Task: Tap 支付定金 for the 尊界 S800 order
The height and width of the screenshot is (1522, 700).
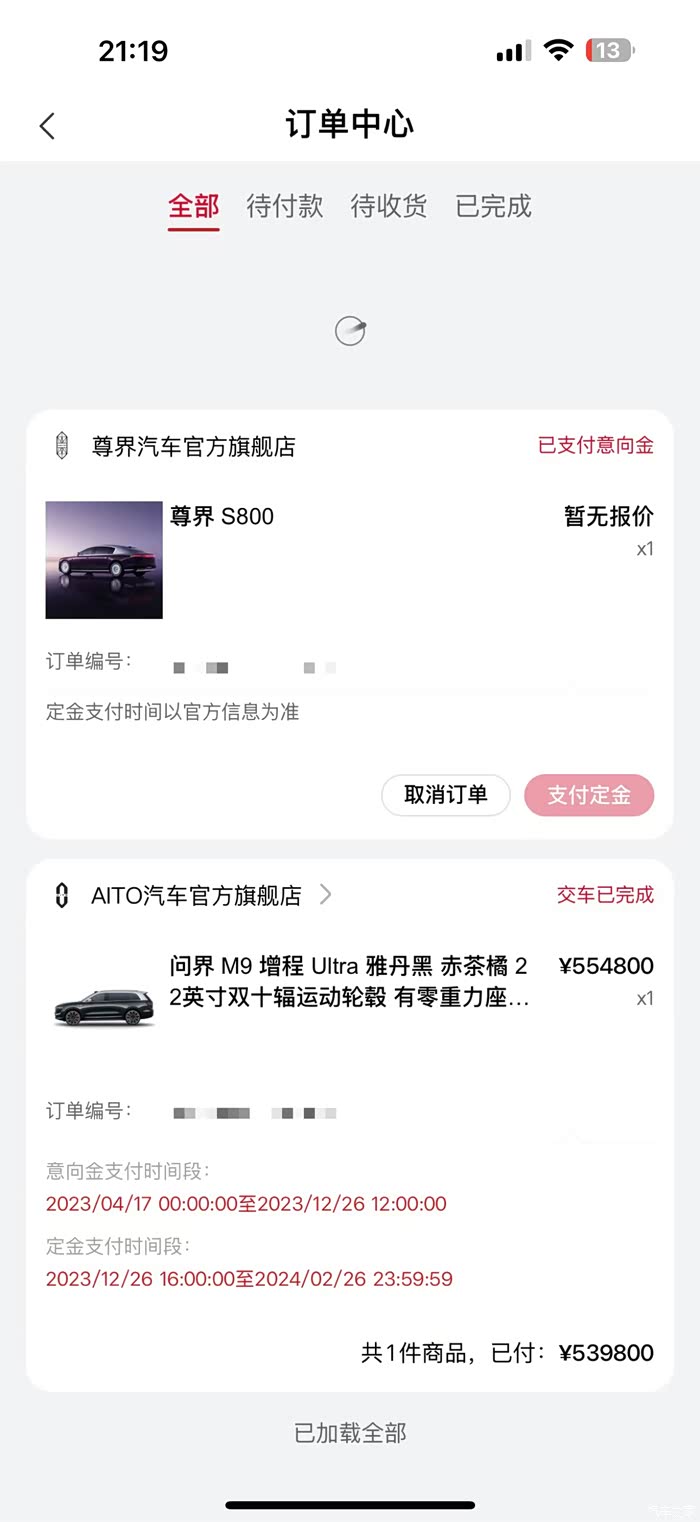Action: pos(589,796)
